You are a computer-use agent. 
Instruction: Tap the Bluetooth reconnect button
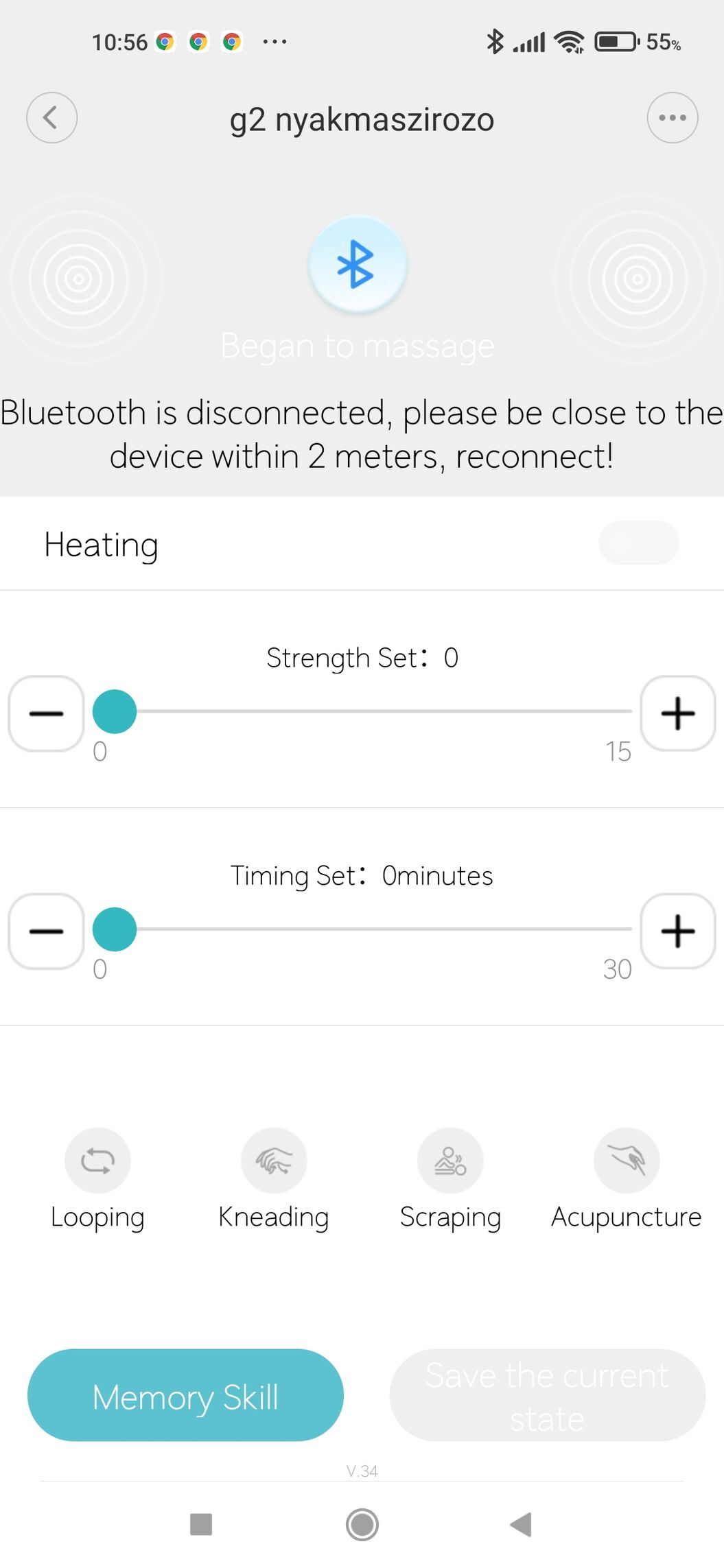tap(358, 265)
